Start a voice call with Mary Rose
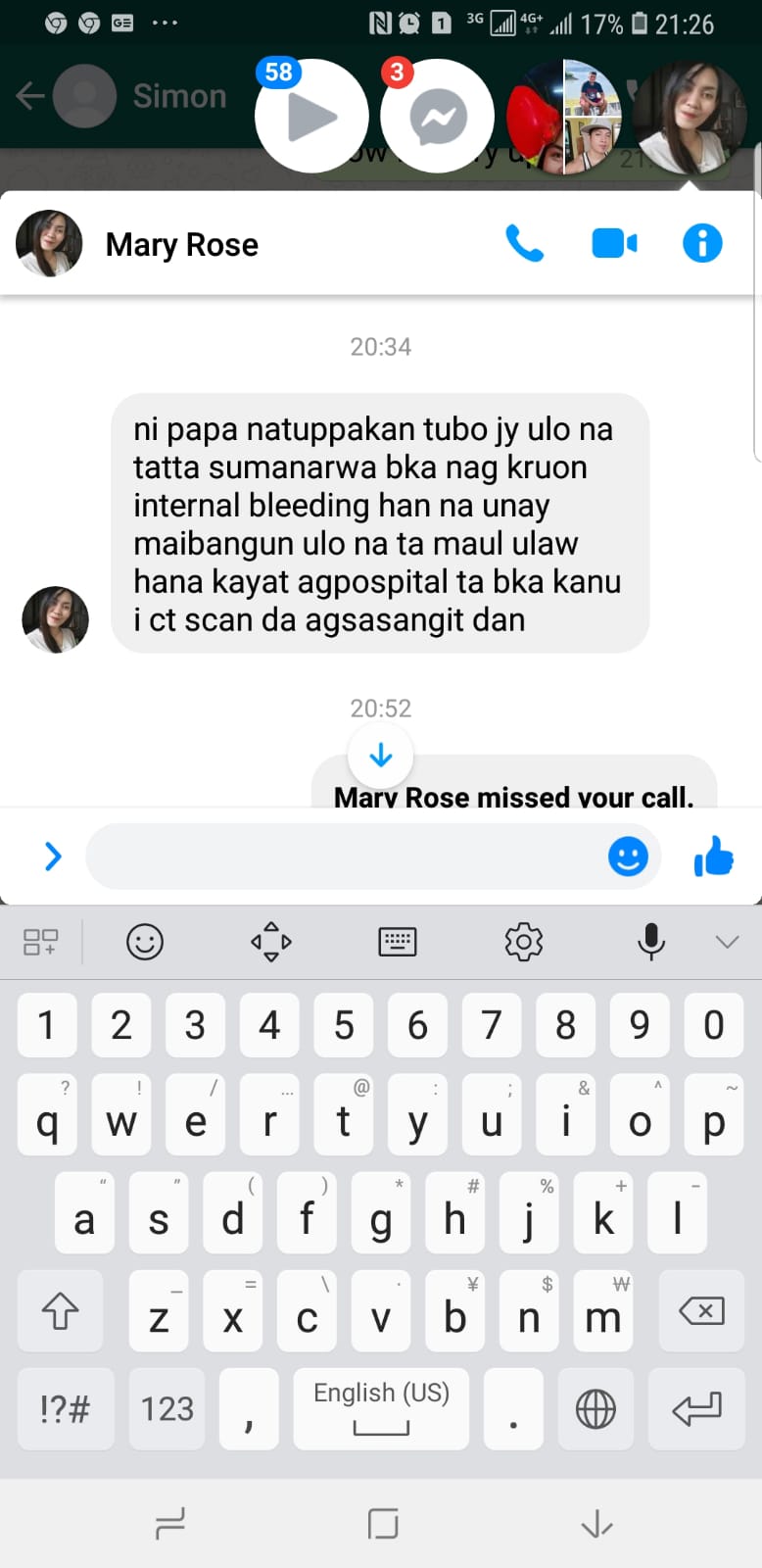 pyautogui.click(x=524, y=244)
